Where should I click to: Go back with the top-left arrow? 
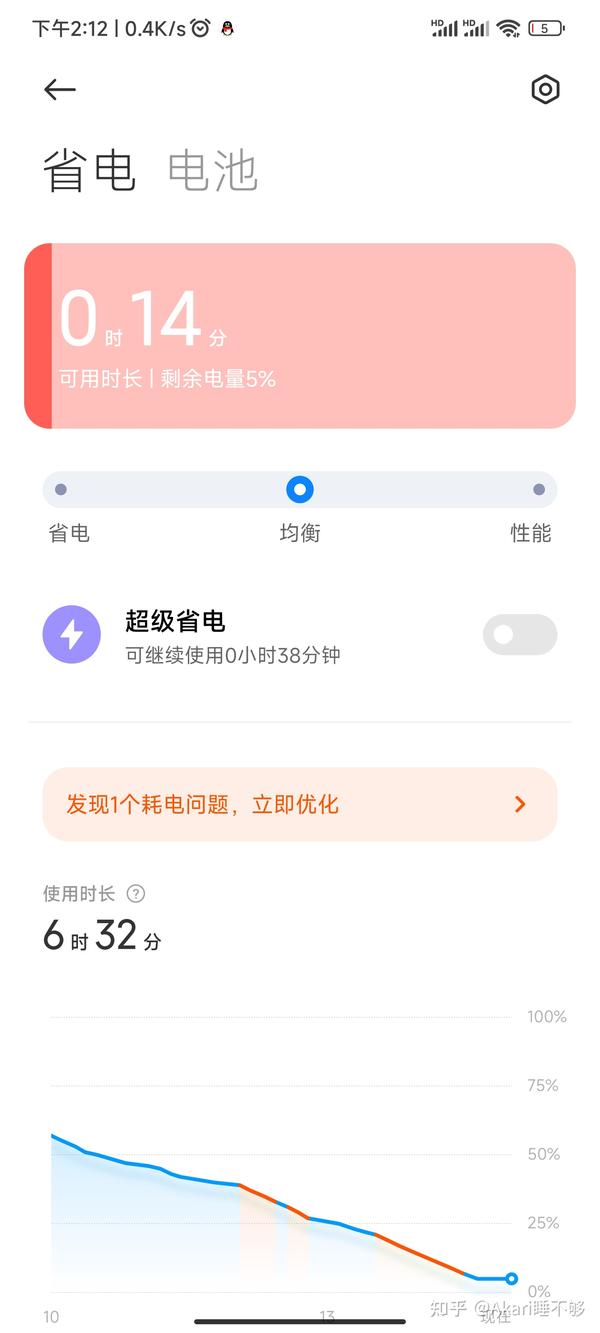[60, 89]
